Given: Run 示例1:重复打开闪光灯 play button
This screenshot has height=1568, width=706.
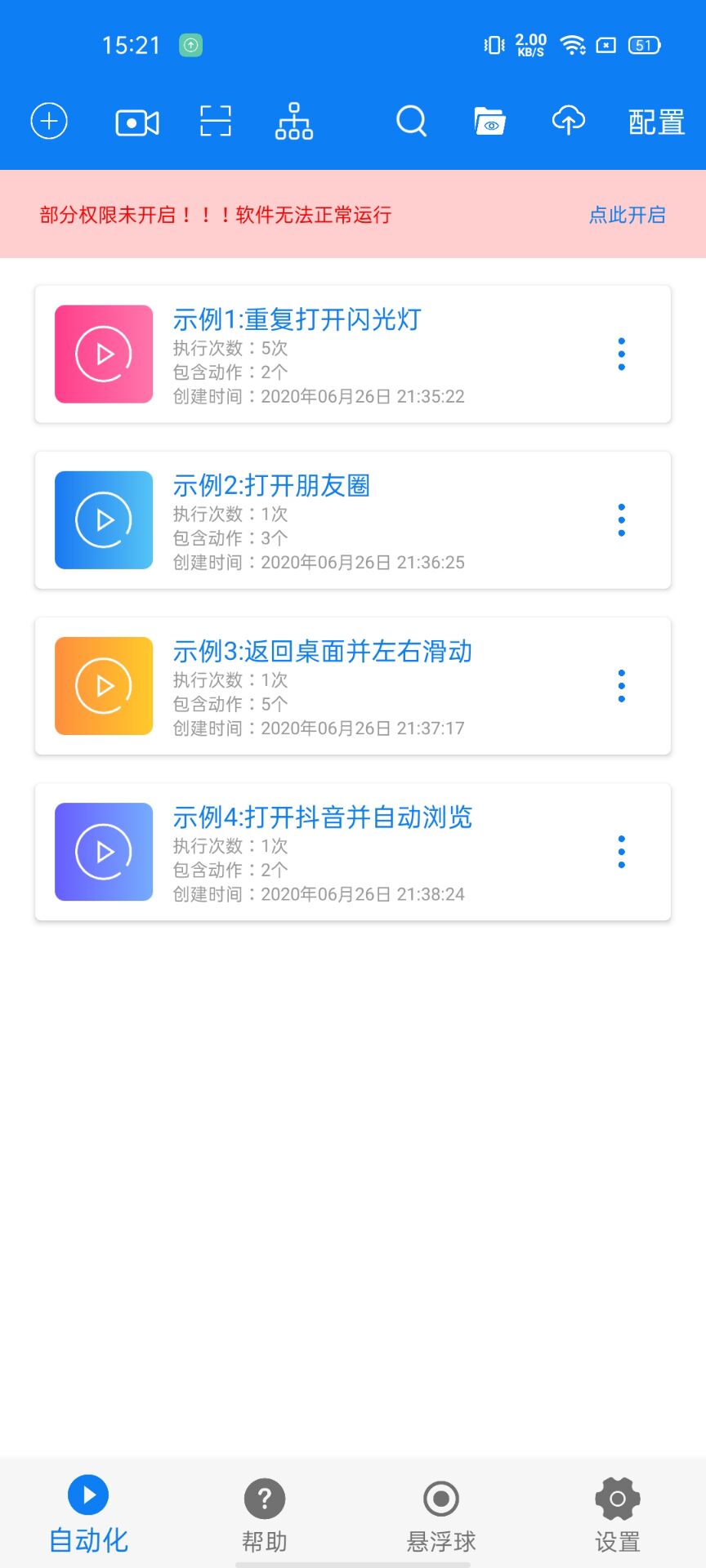Looking at the screenshot, I should pos(104,354).
